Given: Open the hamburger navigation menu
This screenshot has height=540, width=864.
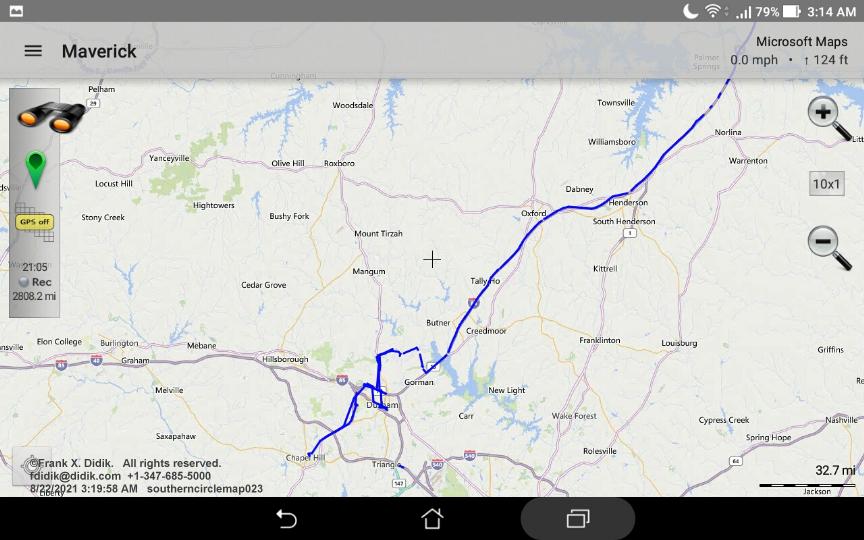Looking at the screenshot, I should point(33,51).
